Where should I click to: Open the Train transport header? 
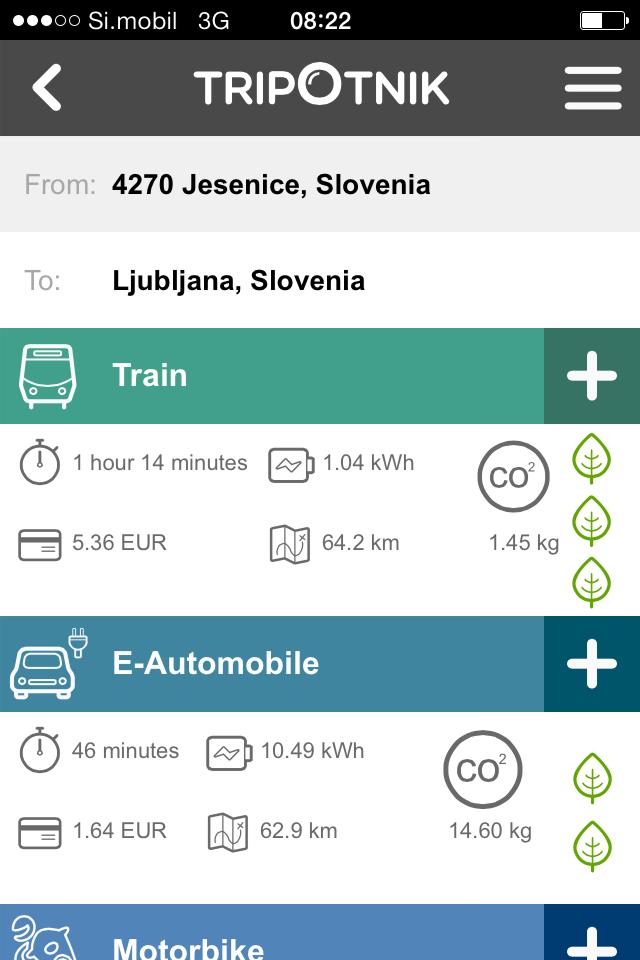click(x=272, y=376)
